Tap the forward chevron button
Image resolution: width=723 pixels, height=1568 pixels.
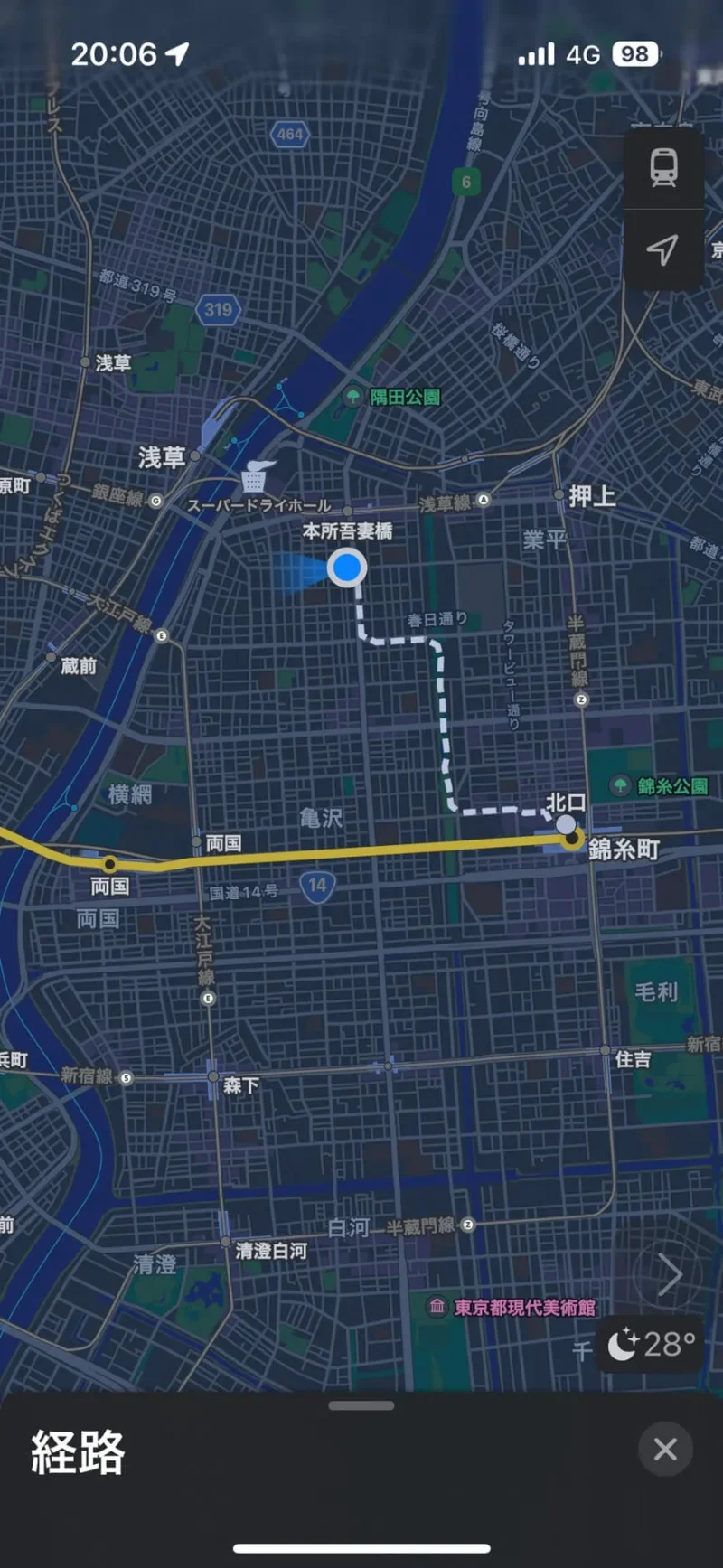[x=669, y=1274]
